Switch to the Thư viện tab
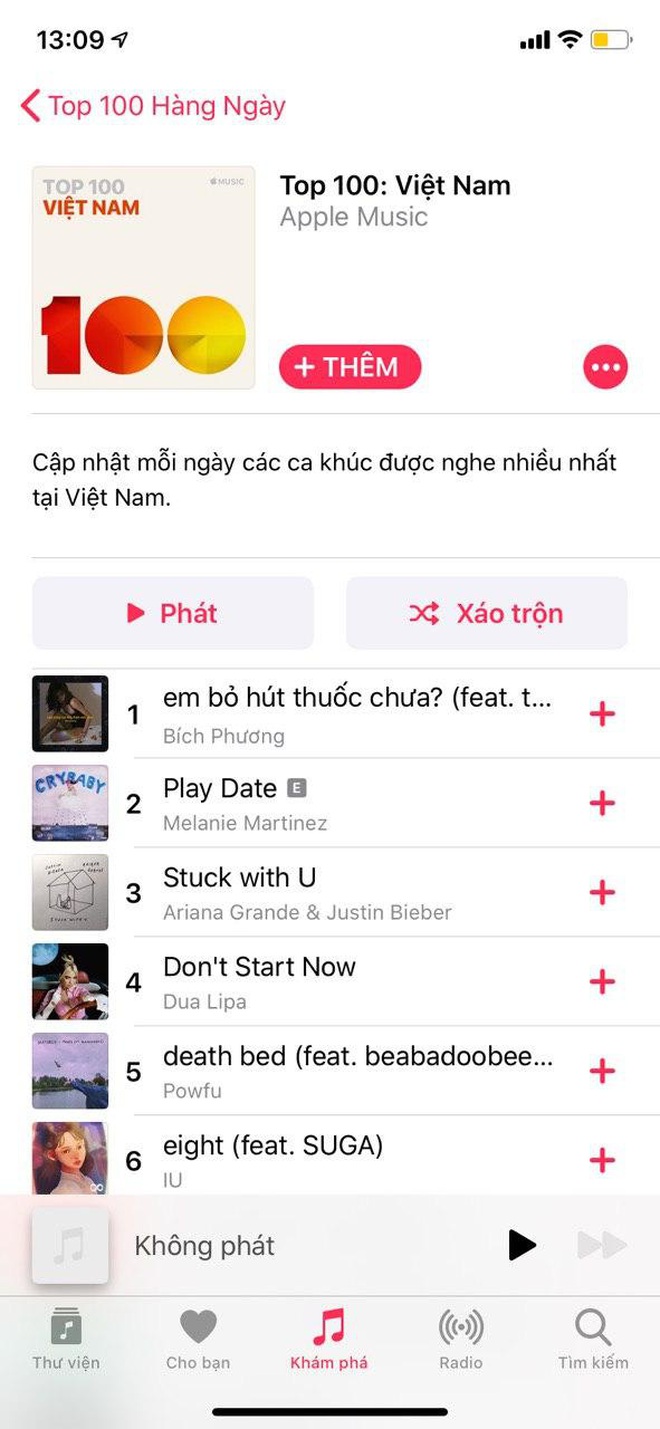The width and height of the screenshot is (660, 1429). (66, 1340)
